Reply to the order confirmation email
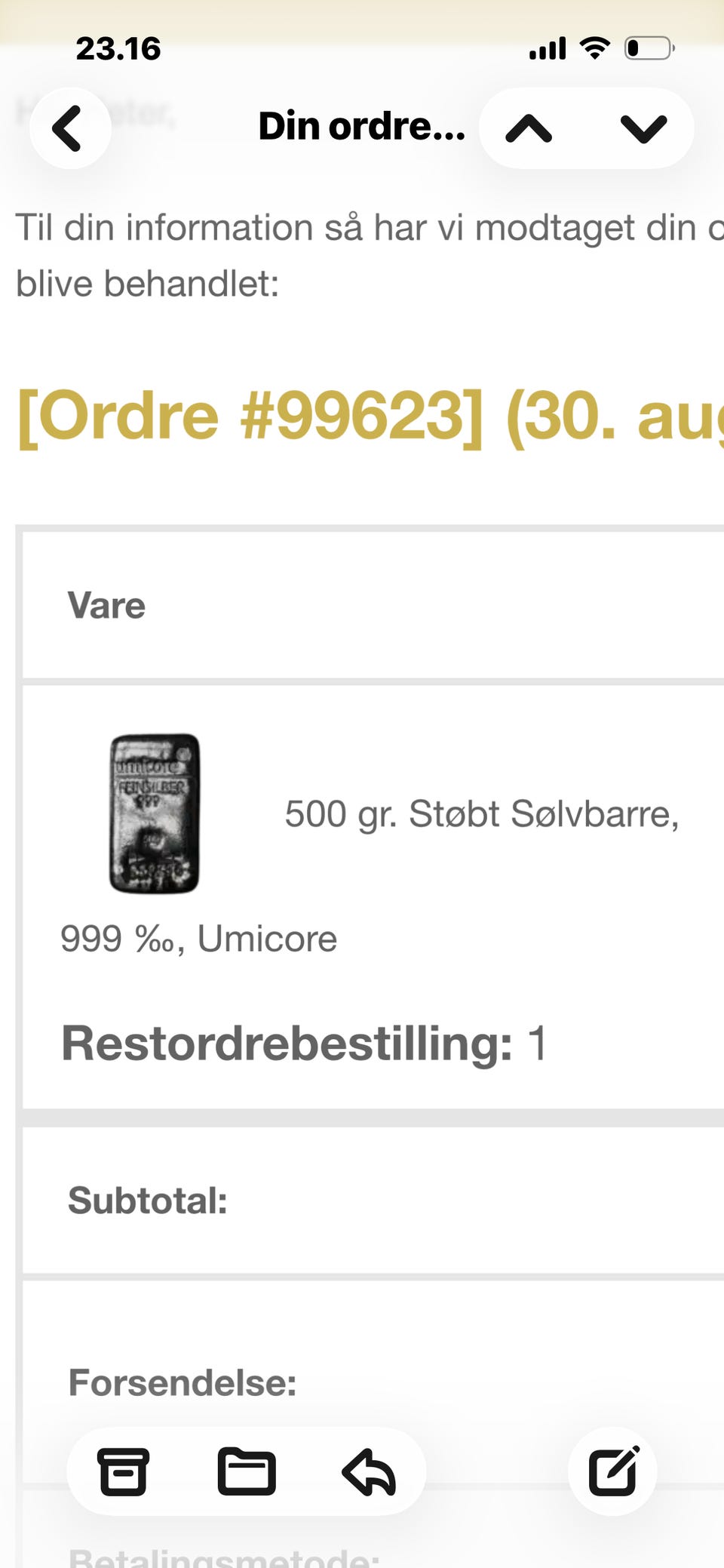The width and height of the screenshot is (724, 1568). tap(367, 1472)
